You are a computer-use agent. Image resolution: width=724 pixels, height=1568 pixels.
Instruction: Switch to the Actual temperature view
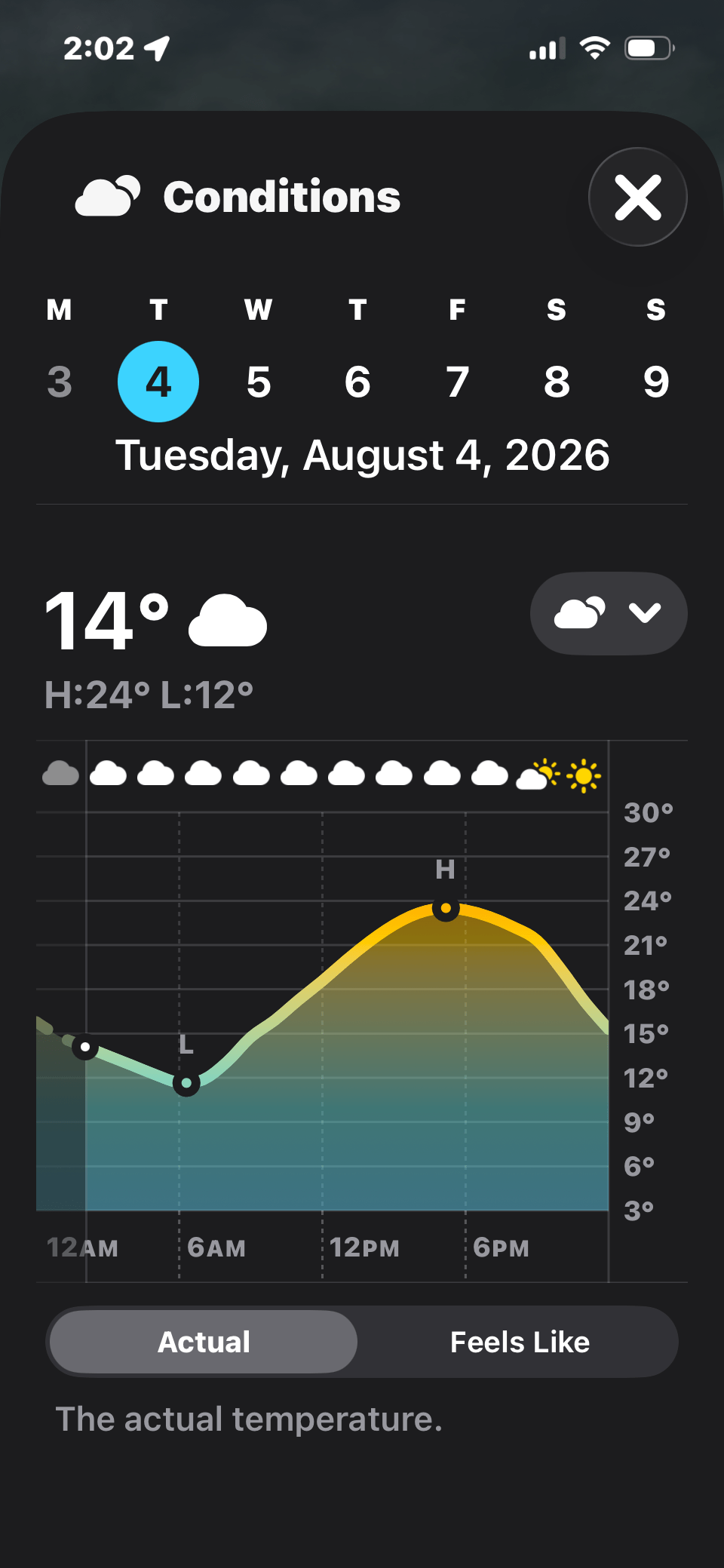pos(204,1342)
